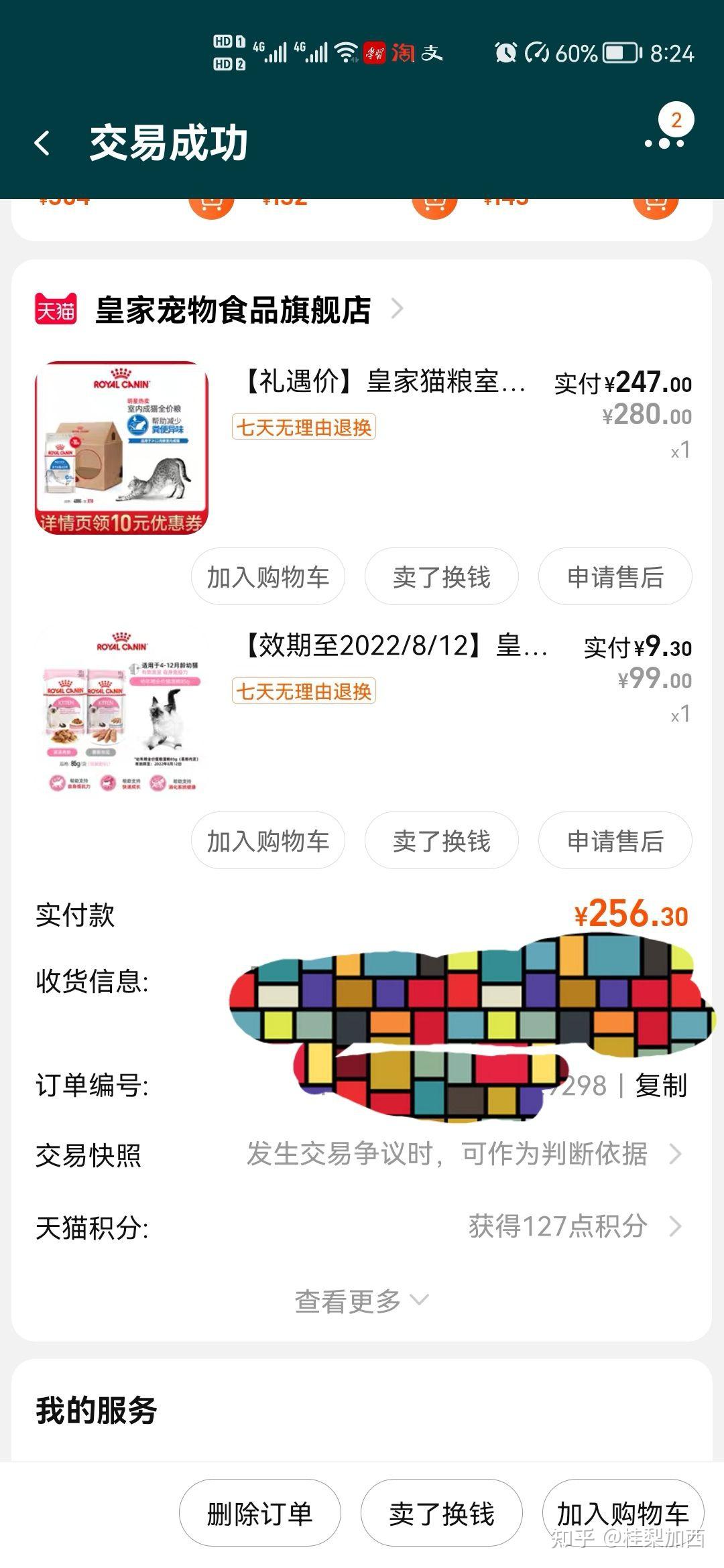Tap 申请售后 for the 效期至2022/8/12 item
The height and width of the screenshot is (1568, 724).
(x=615, y=840)
